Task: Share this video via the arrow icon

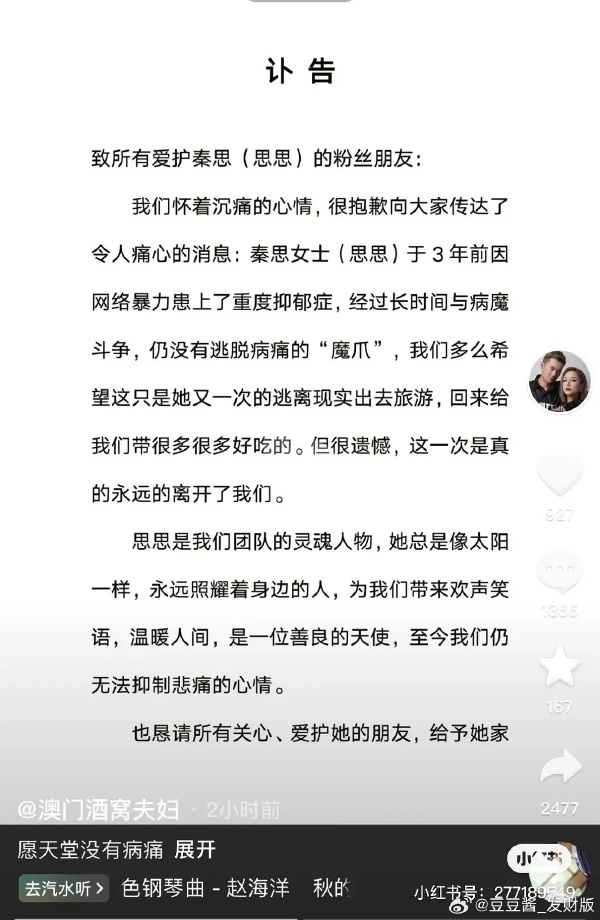Action: (x=559, y=768)
